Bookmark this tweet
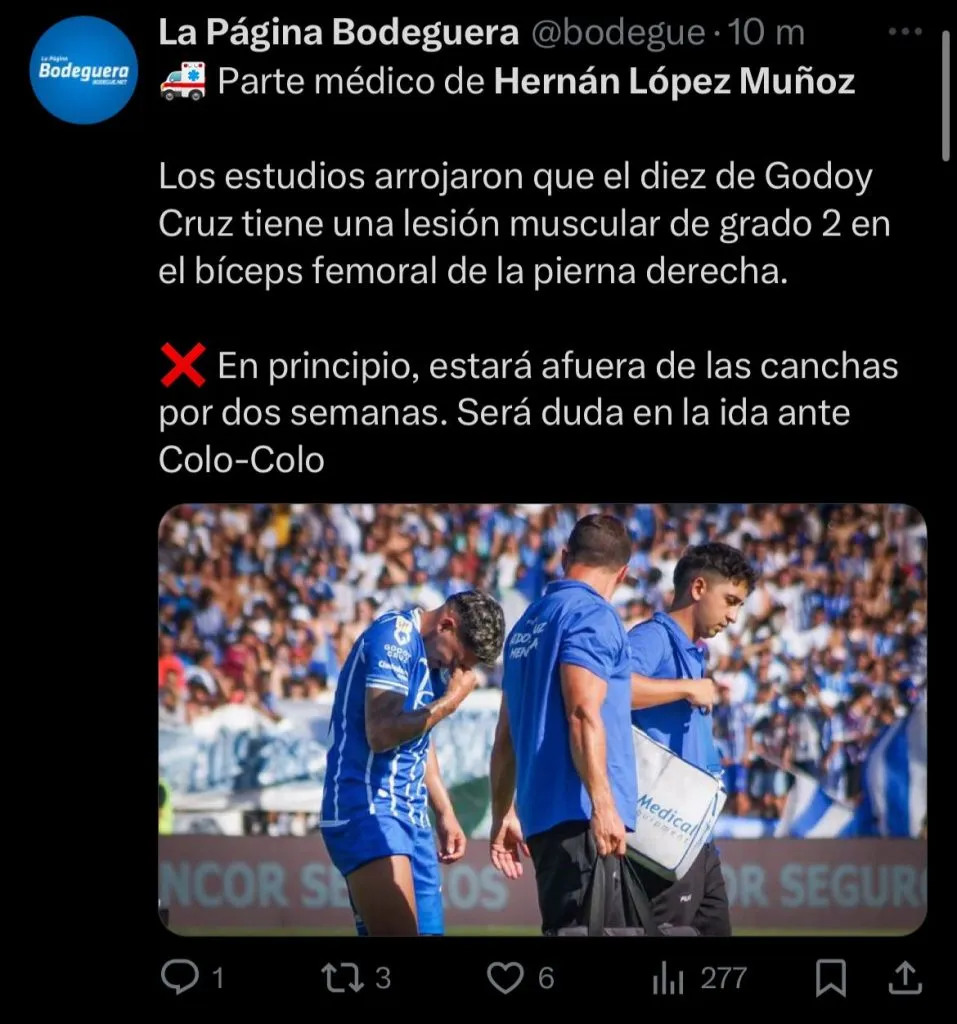Screen dimensions: 957x1024 pyautogui.click(x=830, y=977)
